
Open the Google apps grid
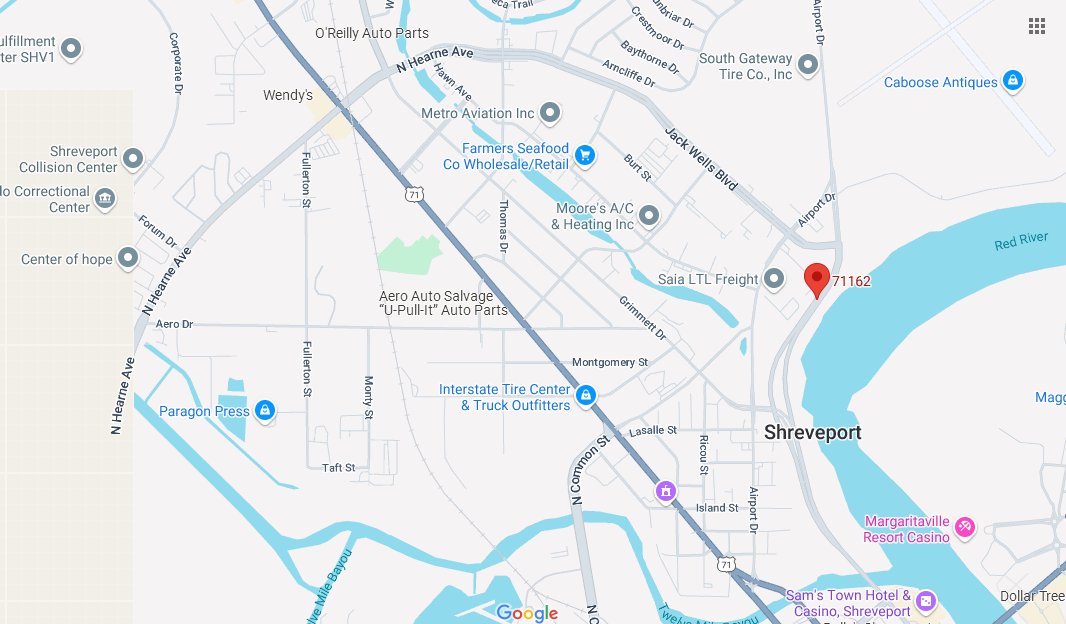1037,26
